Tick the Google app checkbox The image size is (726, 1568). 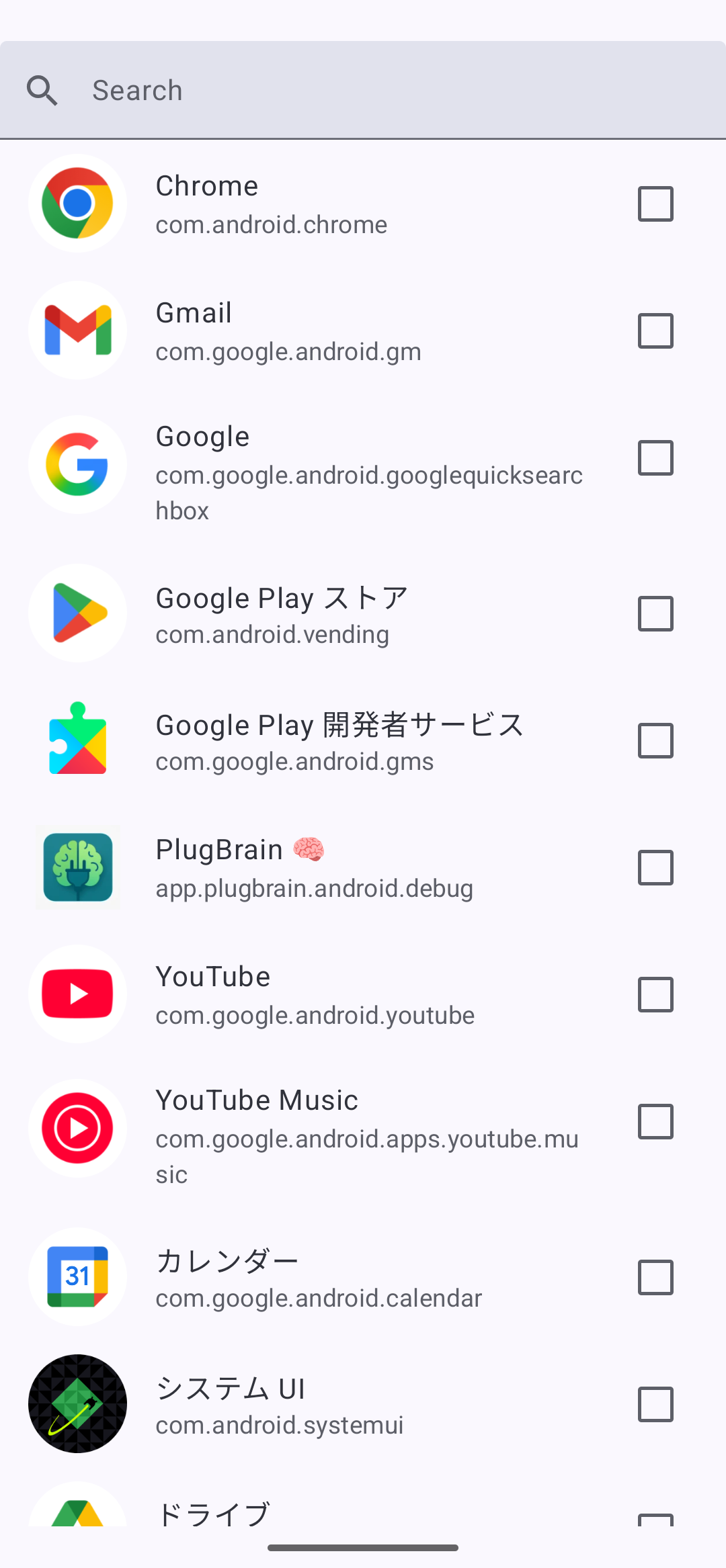[x=655, y=458]
